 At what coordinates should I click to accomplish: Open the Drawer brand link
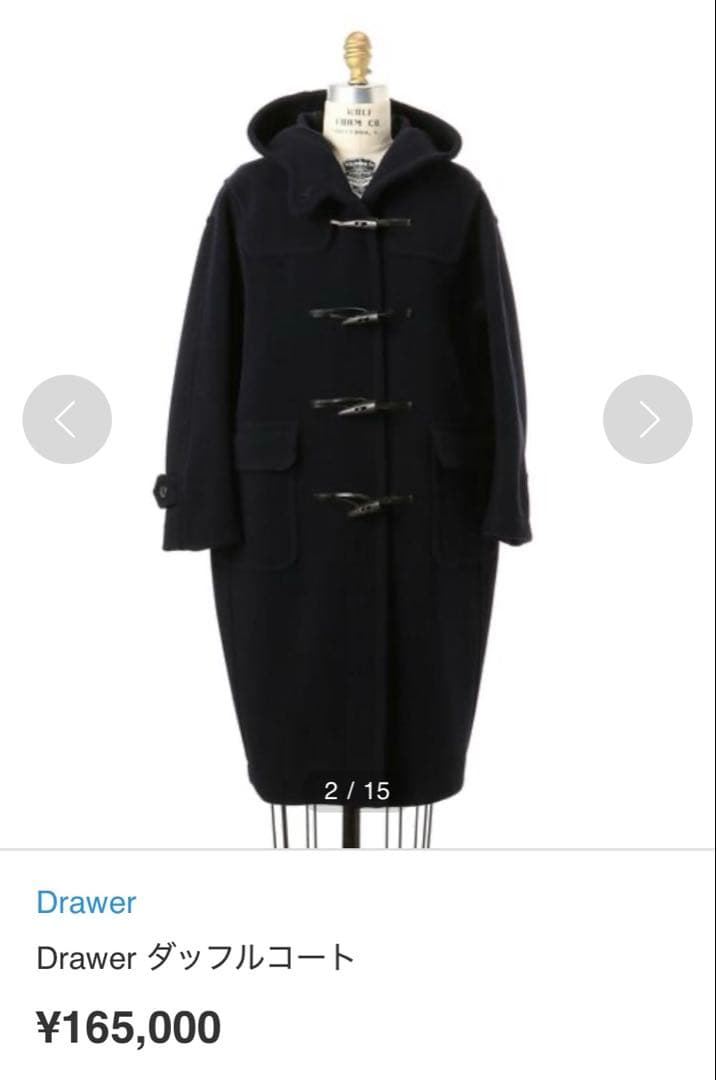pos(86,902)
